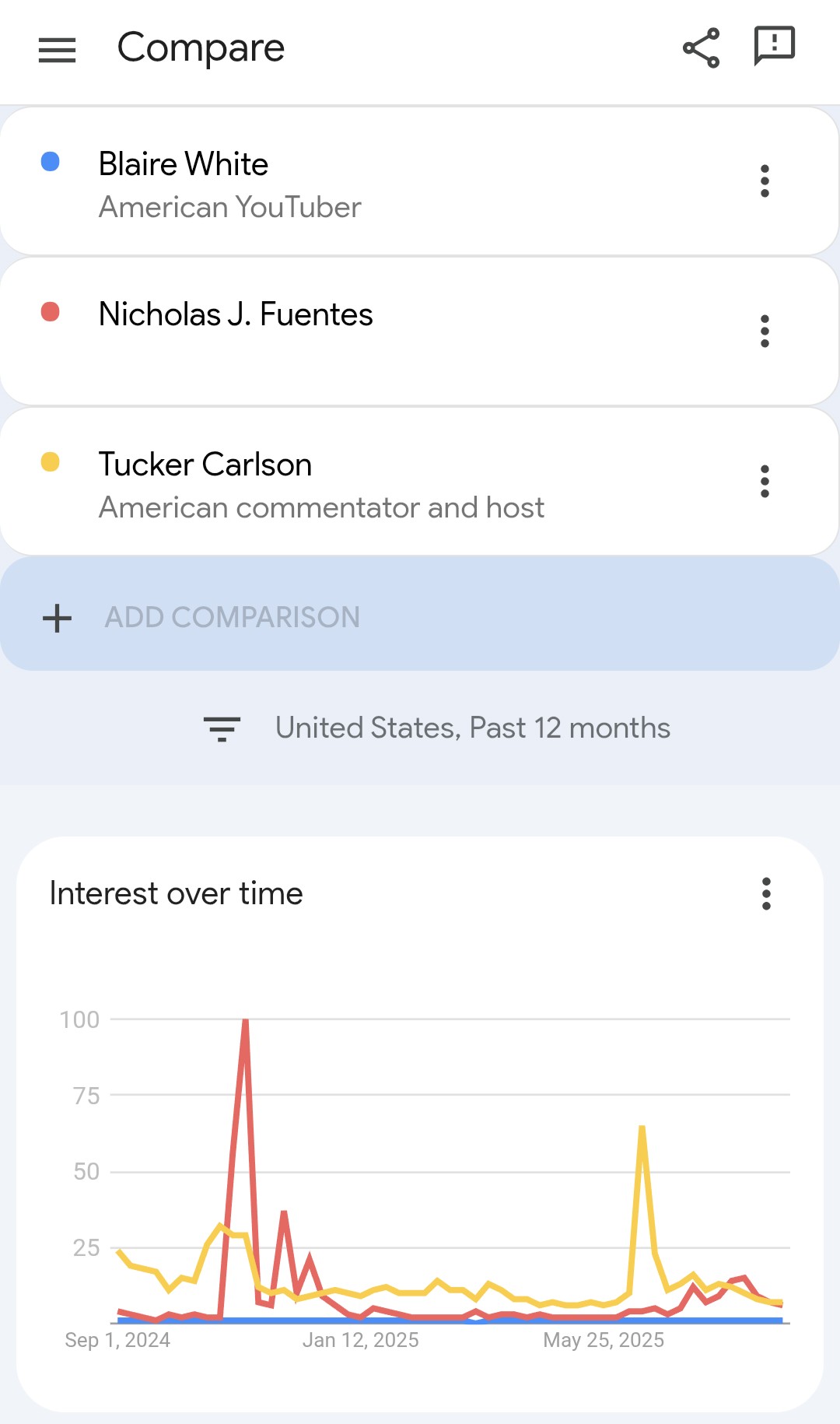
Task: Open Interest over time chart options
Action: tap(766, 894)
